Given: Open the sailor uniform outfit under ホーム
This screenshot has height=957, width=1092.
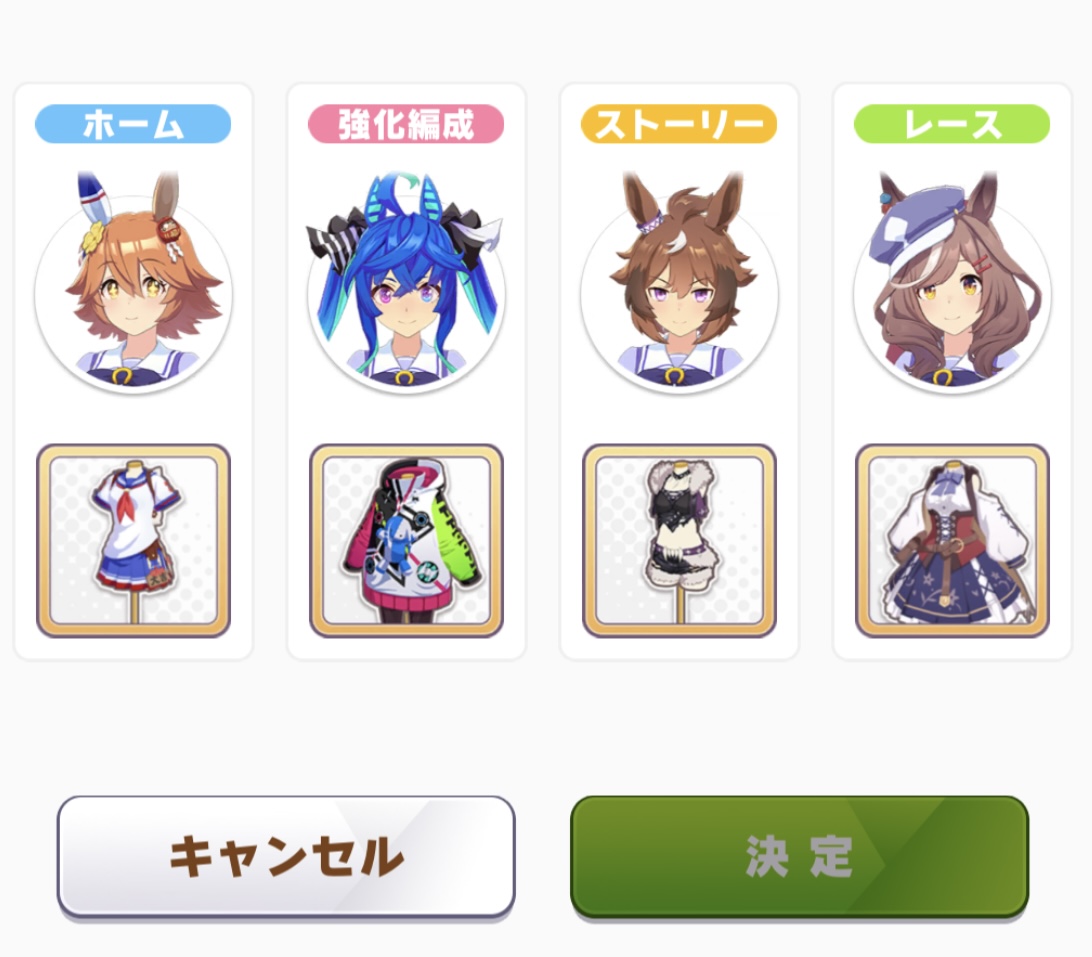Looking at the screenshot, I should [x=133, y=540].
